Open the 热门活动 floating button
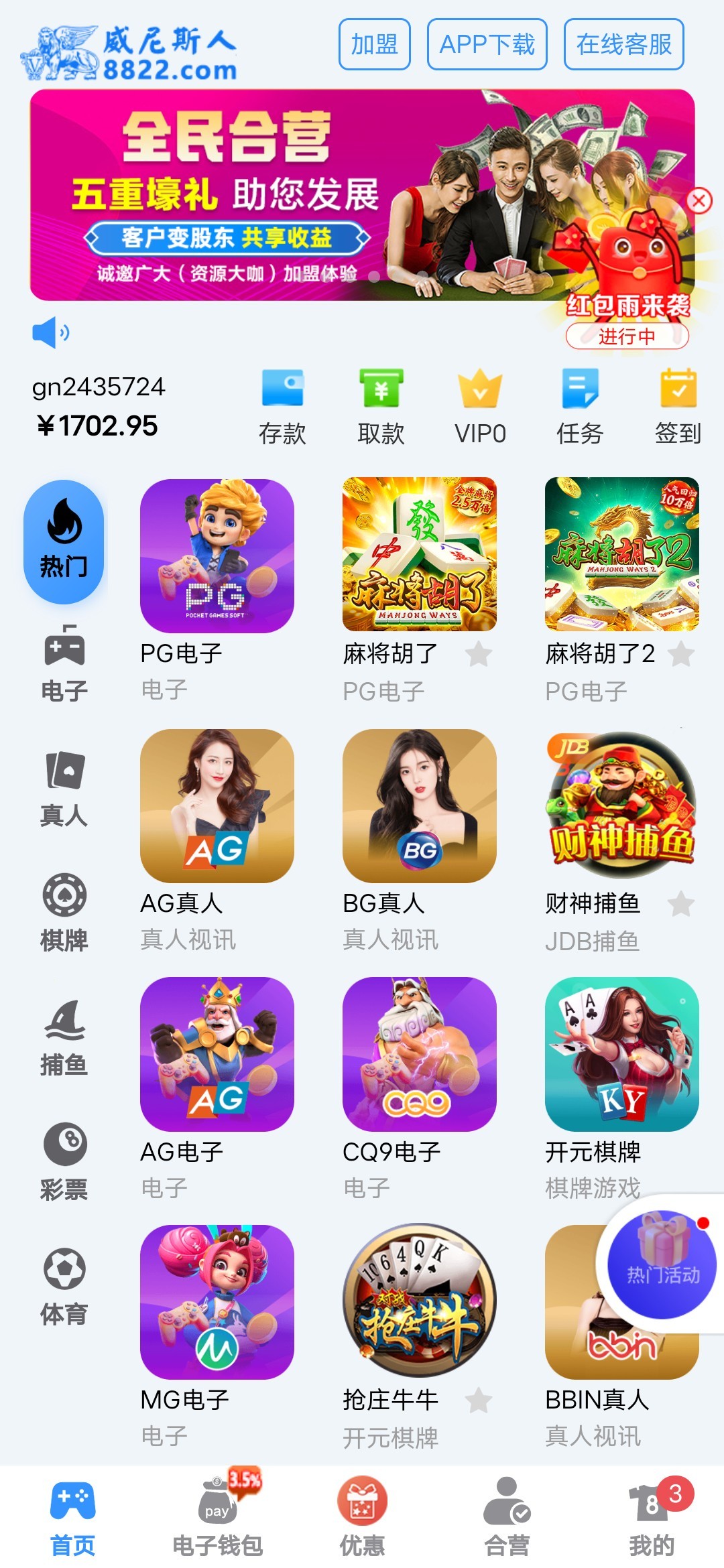The width and height of the screenshot is (724, 1568). click(662, 1265)
